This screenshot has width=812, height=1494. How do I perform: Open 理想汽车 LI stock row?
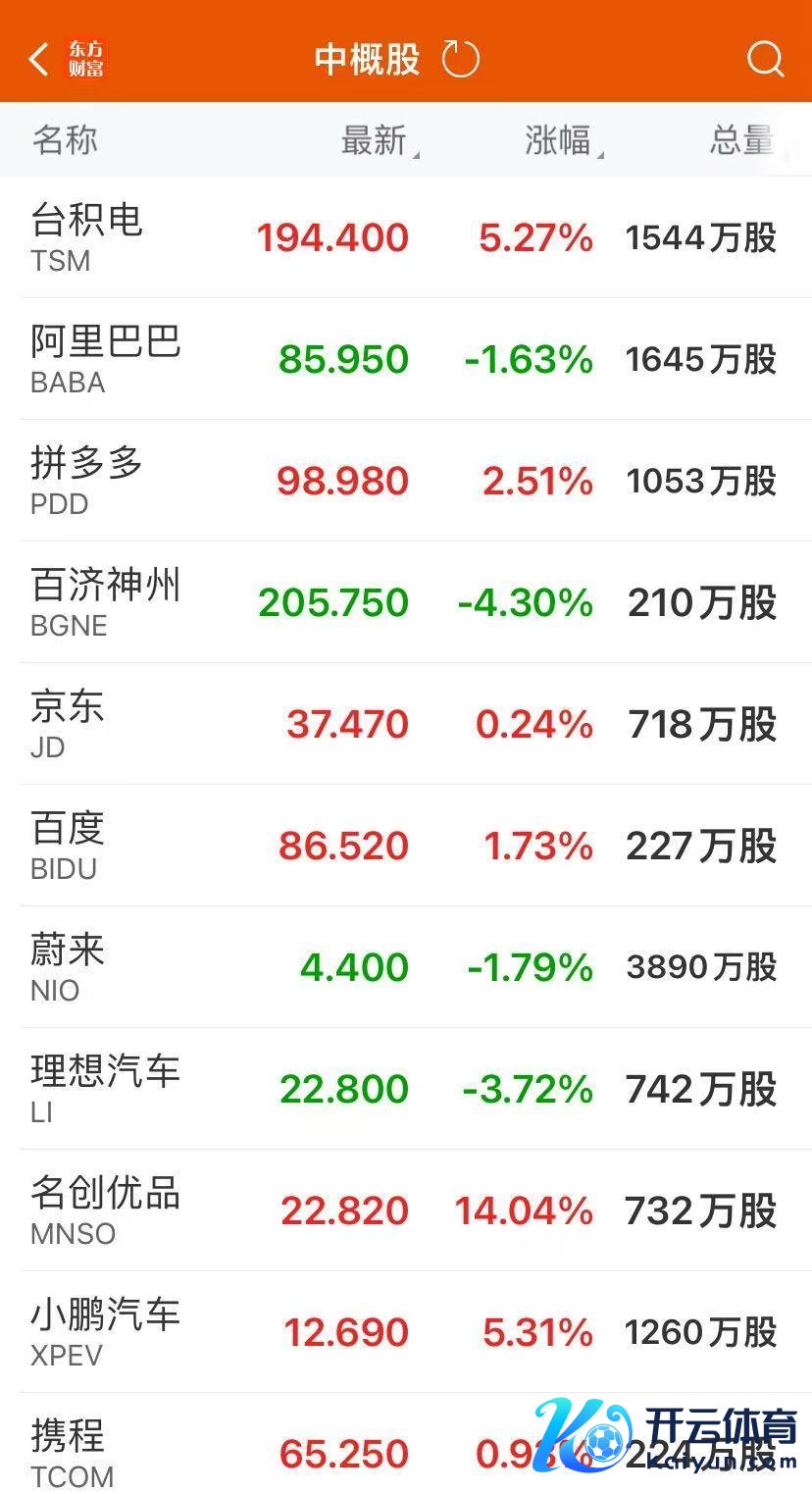tap(406, 1089)
